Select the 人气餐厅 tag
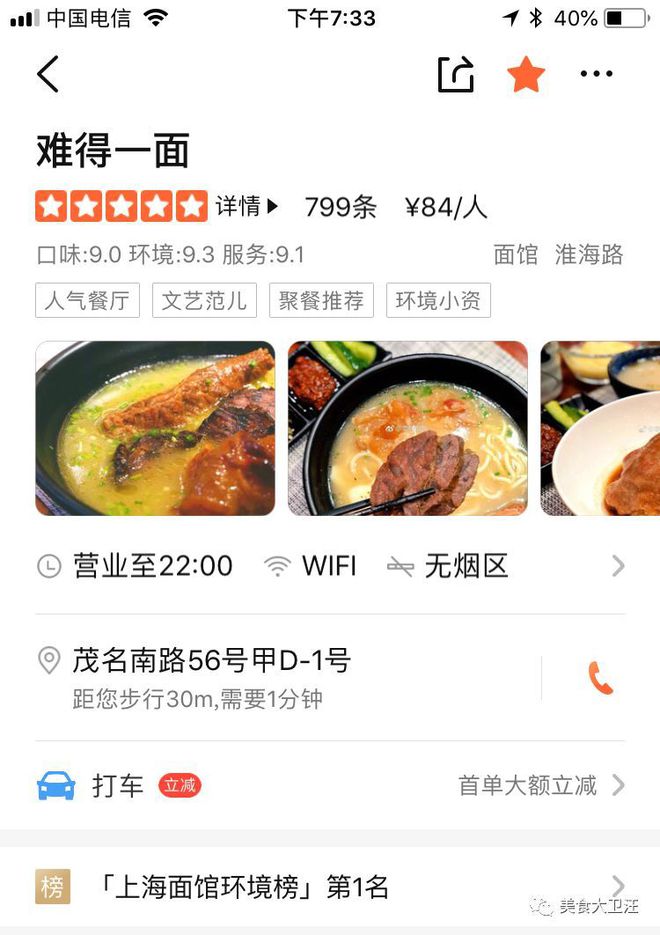The image size is (660, 935). (87, 301)
